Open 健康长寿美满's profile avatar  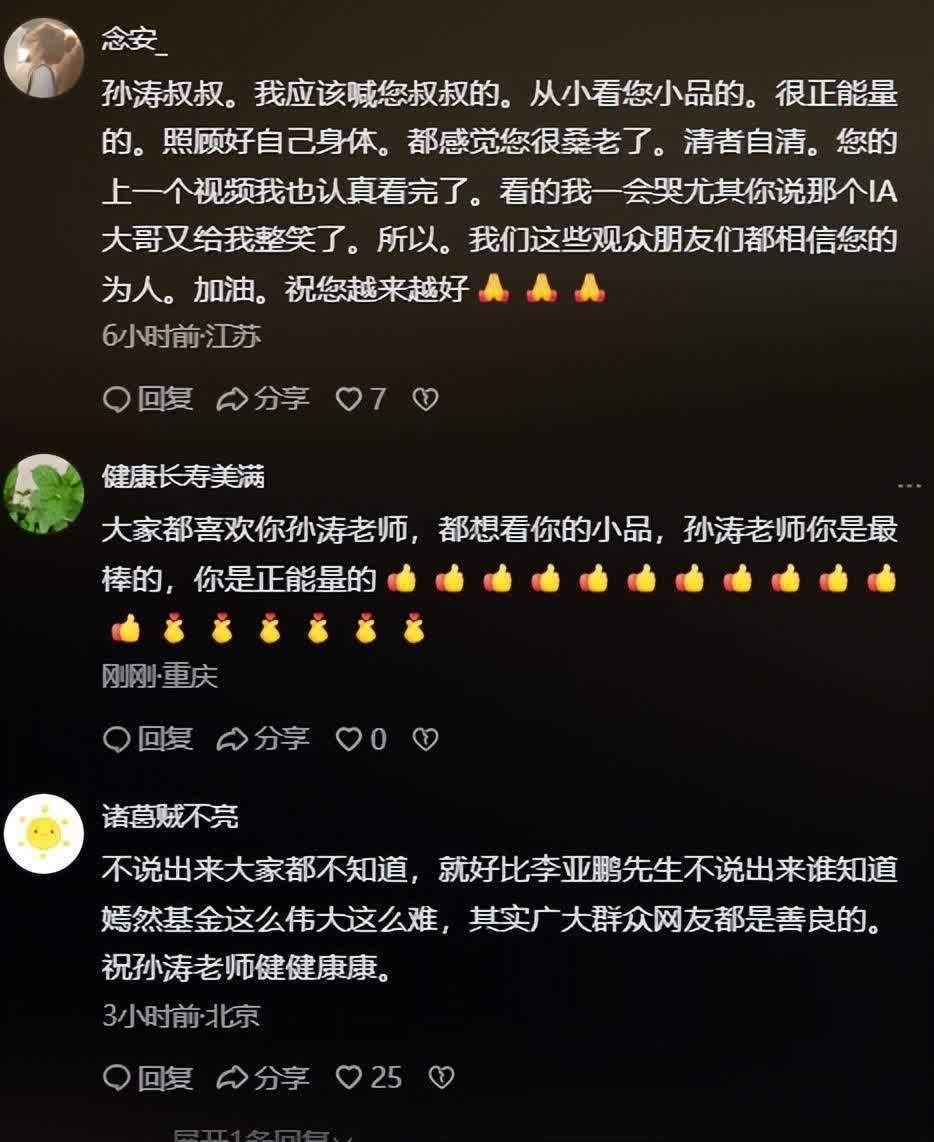pyautogui.click(x=43, y=494)
